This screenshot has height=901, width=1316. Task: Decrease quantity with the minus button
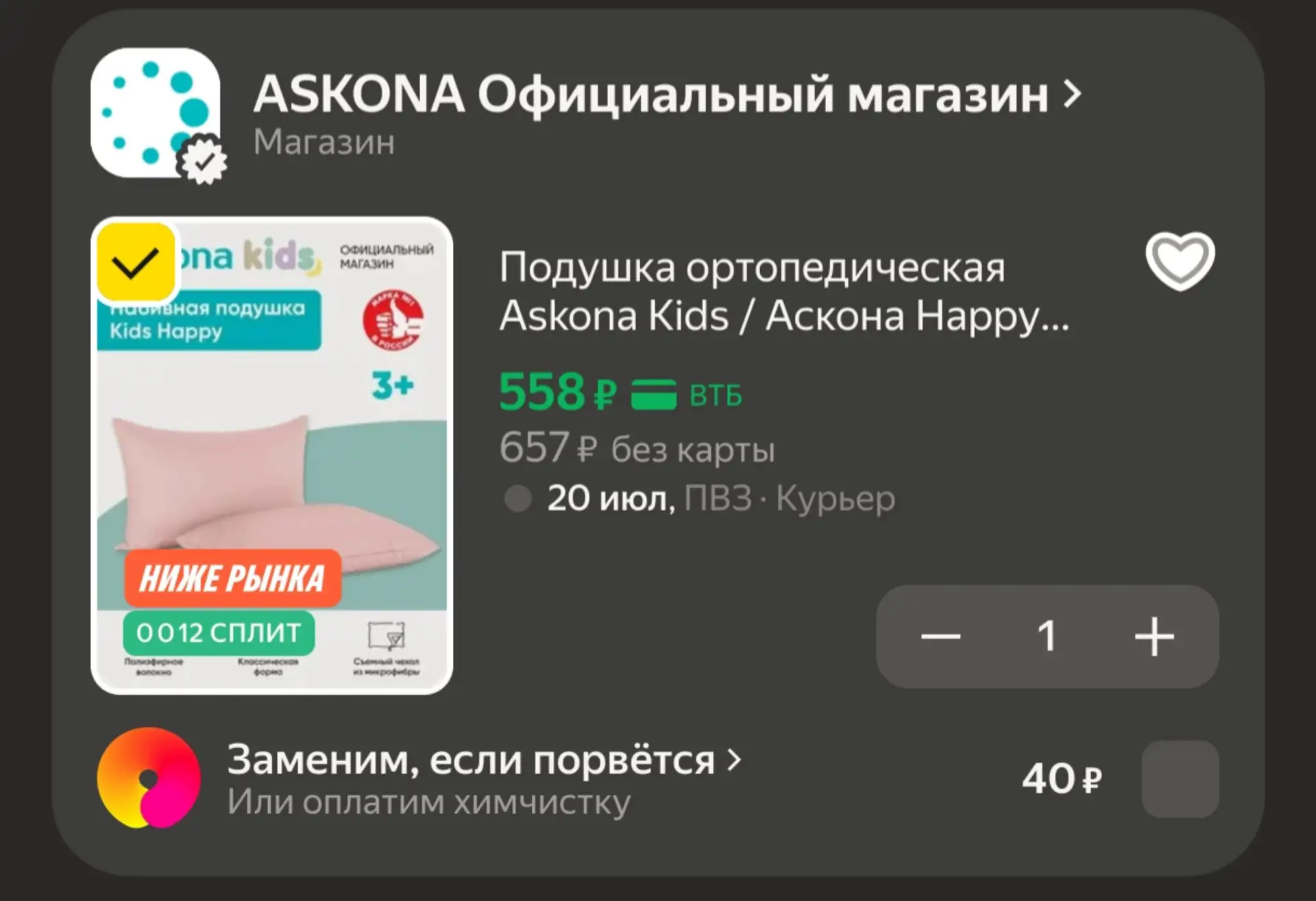point(940,637)
